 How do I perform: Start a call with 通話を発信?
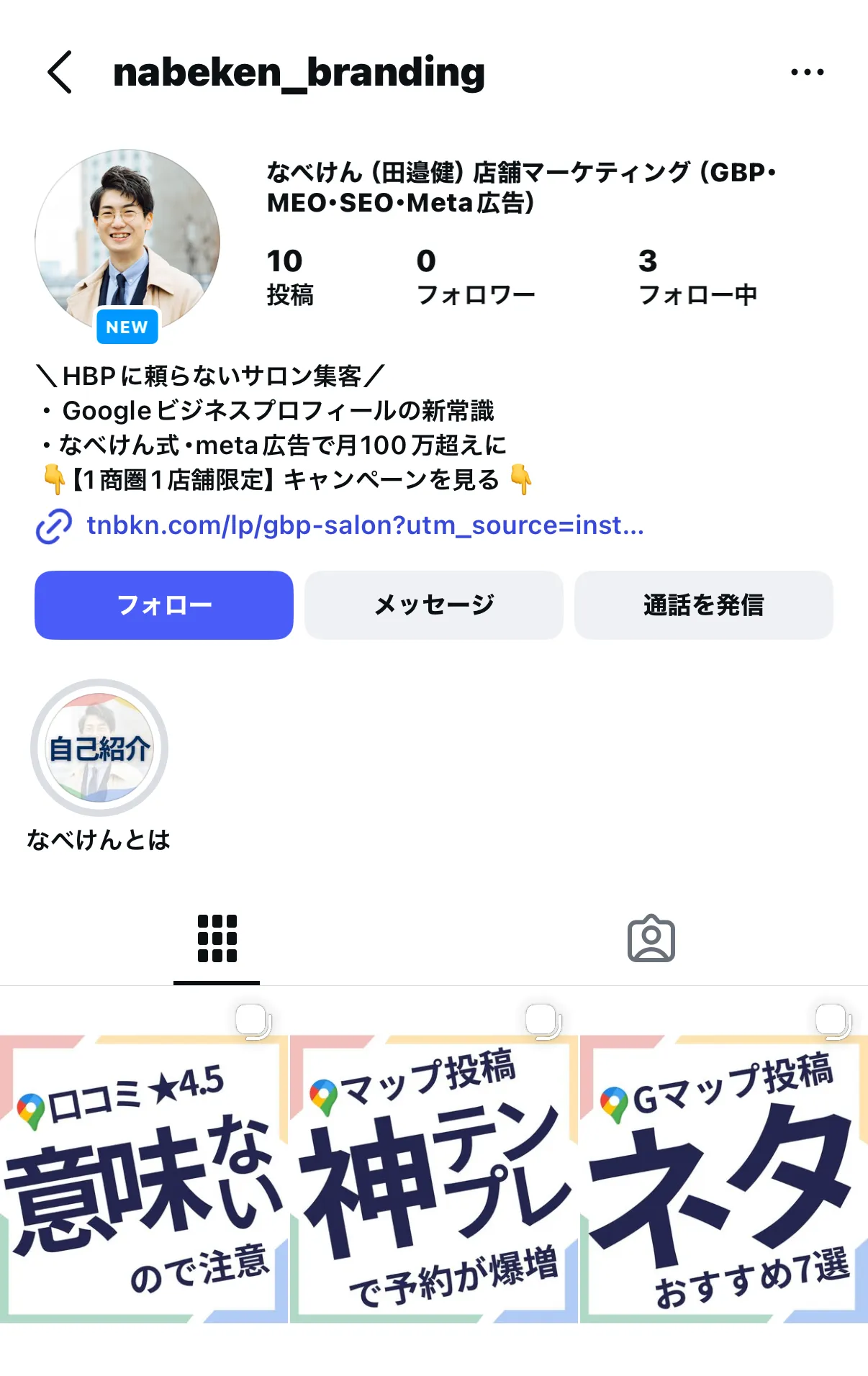703,605
